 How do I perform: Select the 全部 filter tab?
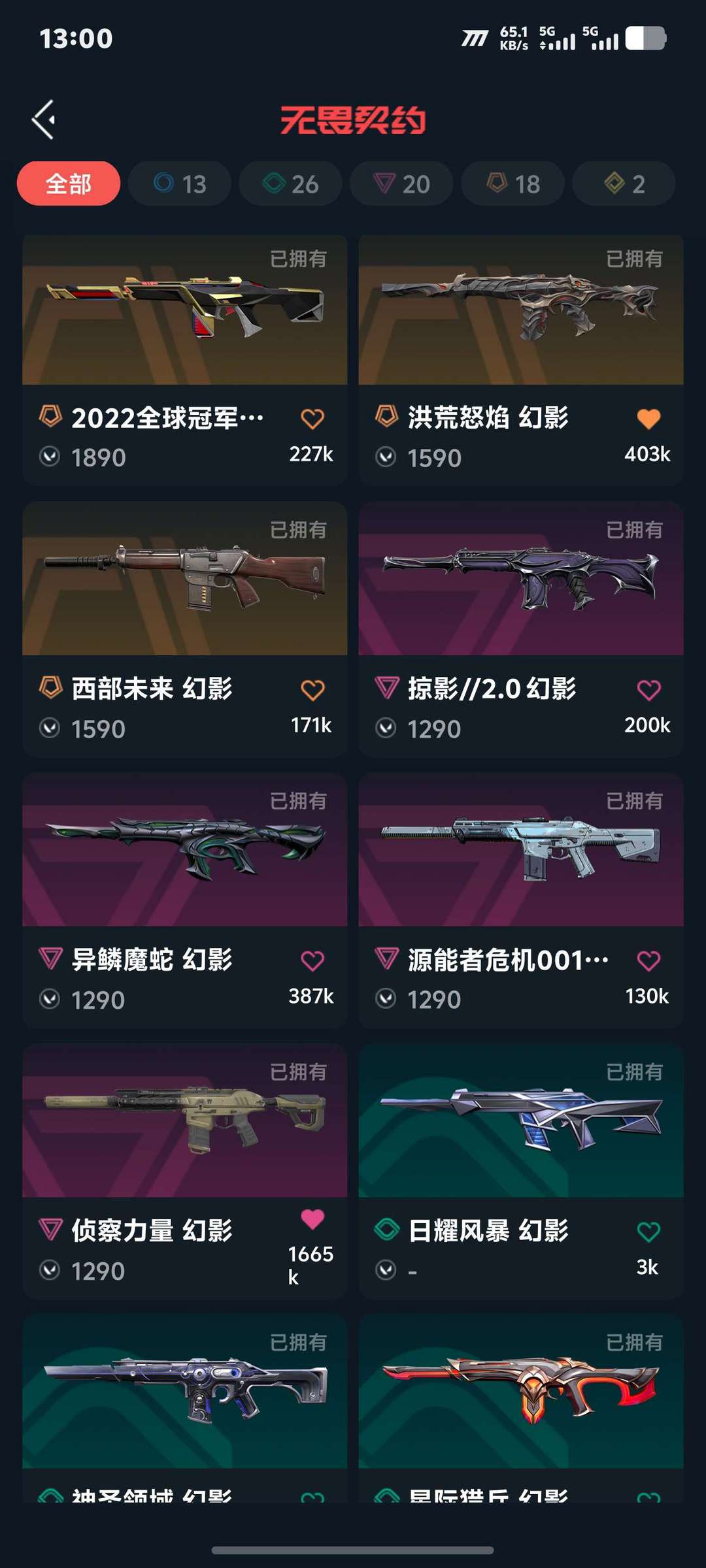tap(68, 184)
